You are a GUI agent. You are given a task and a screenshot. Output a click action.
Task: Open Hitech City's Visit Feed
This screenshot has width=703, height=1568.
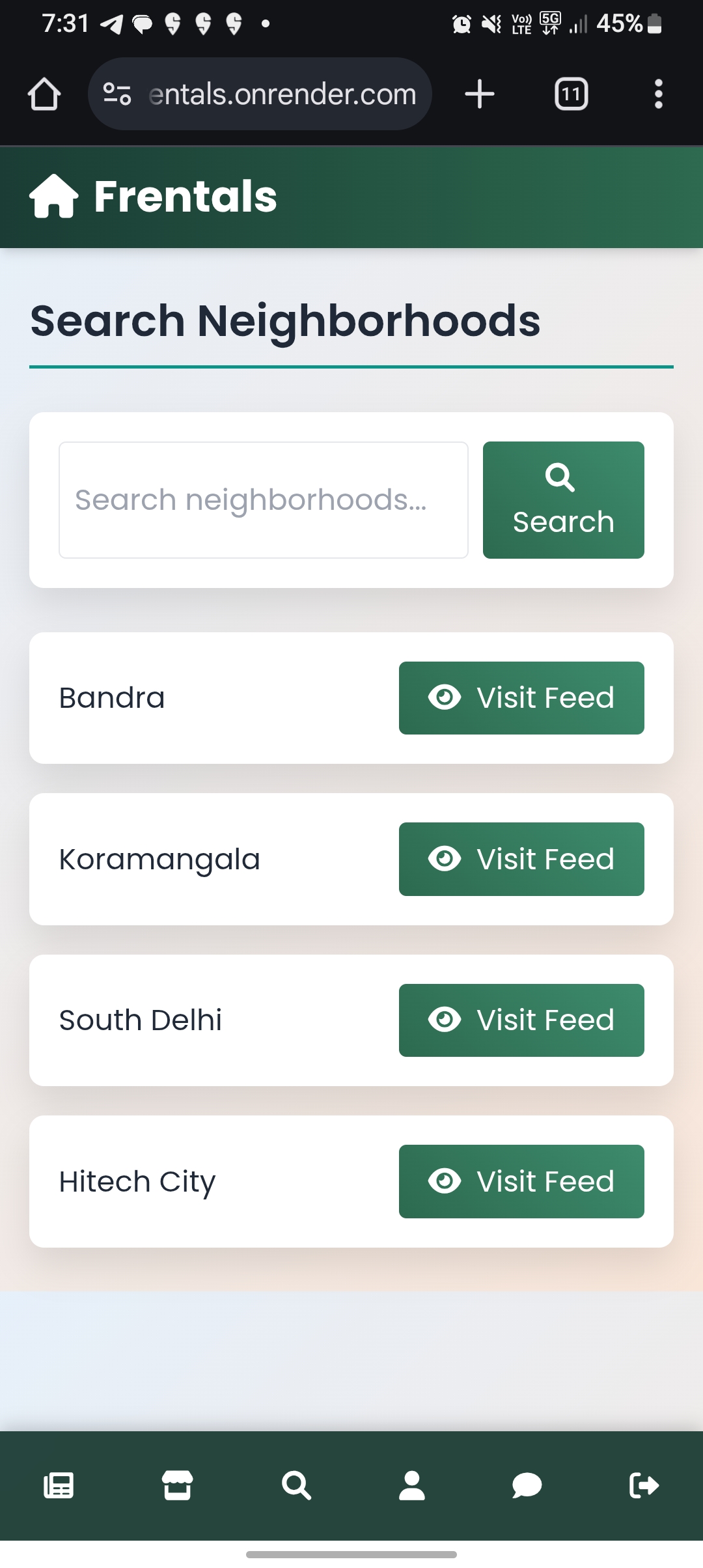point(521,1181)
